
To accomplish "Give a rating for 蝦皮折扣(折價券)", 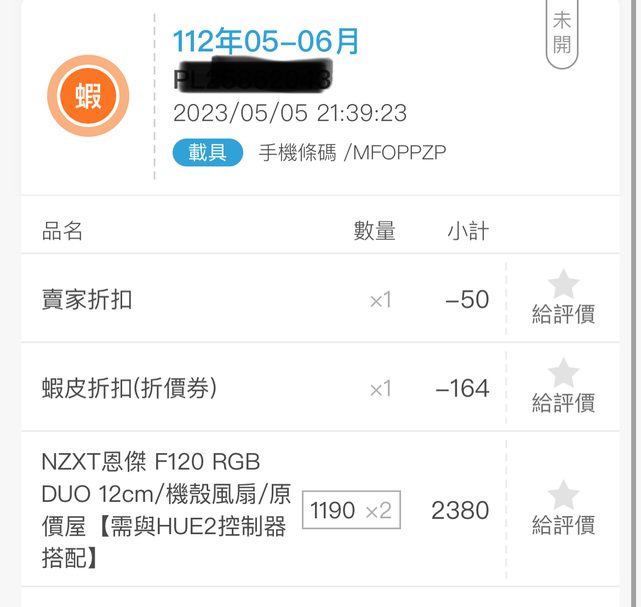I will click(563, 386).
